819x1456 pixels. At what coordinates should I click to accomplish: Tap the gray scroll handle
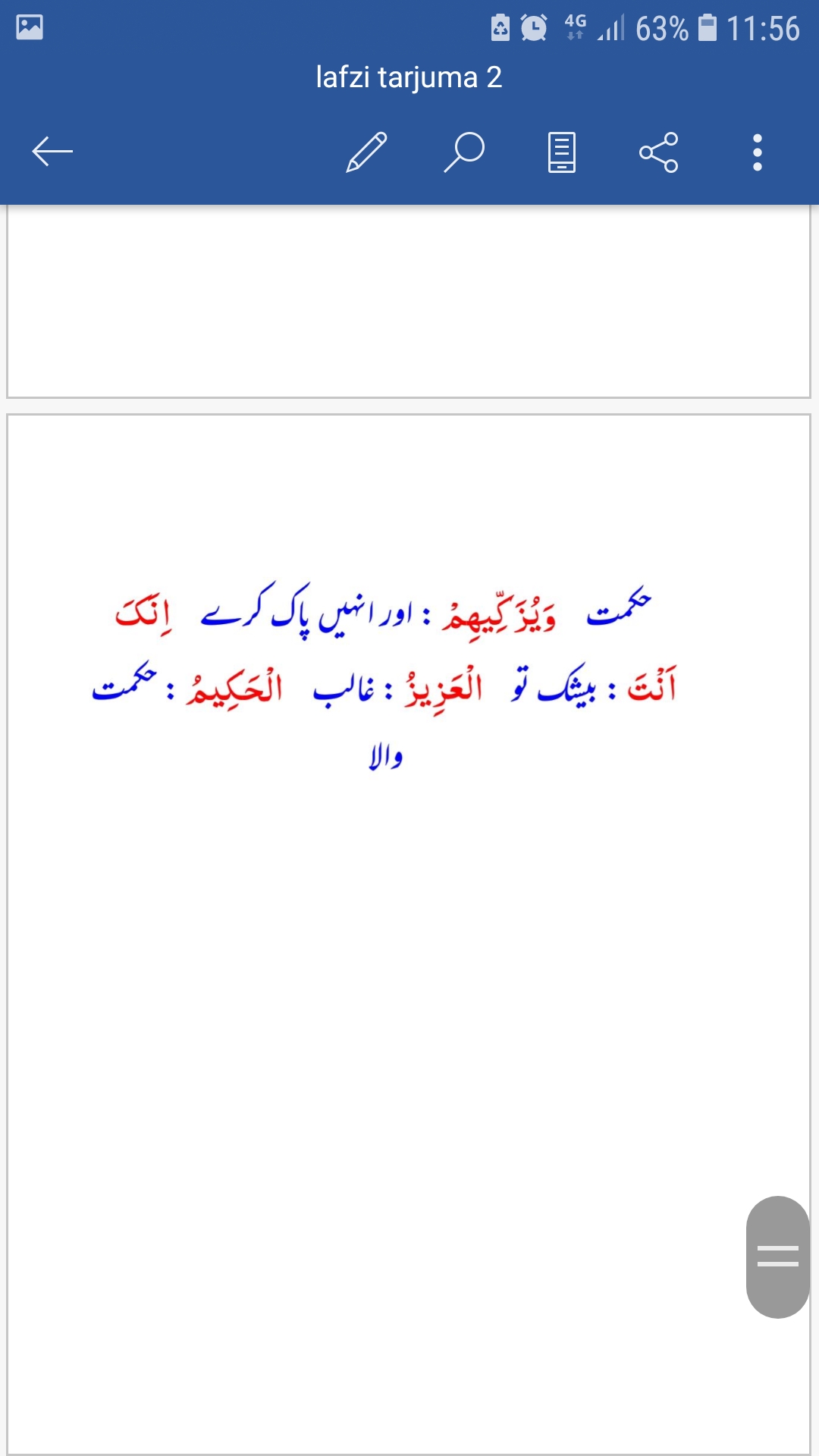coord(778,1257)
